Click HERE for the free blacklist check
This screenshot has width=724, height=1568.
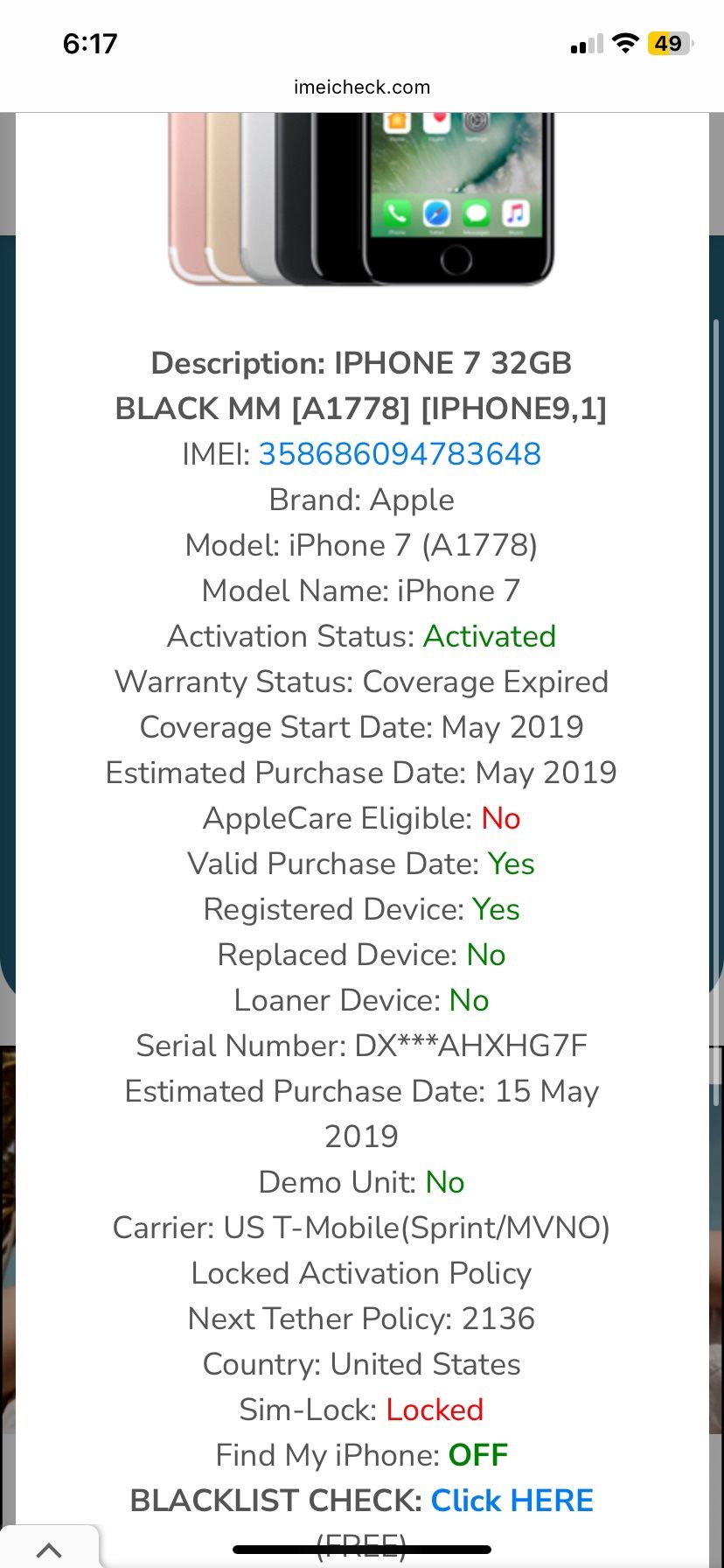pos(512,1500)
